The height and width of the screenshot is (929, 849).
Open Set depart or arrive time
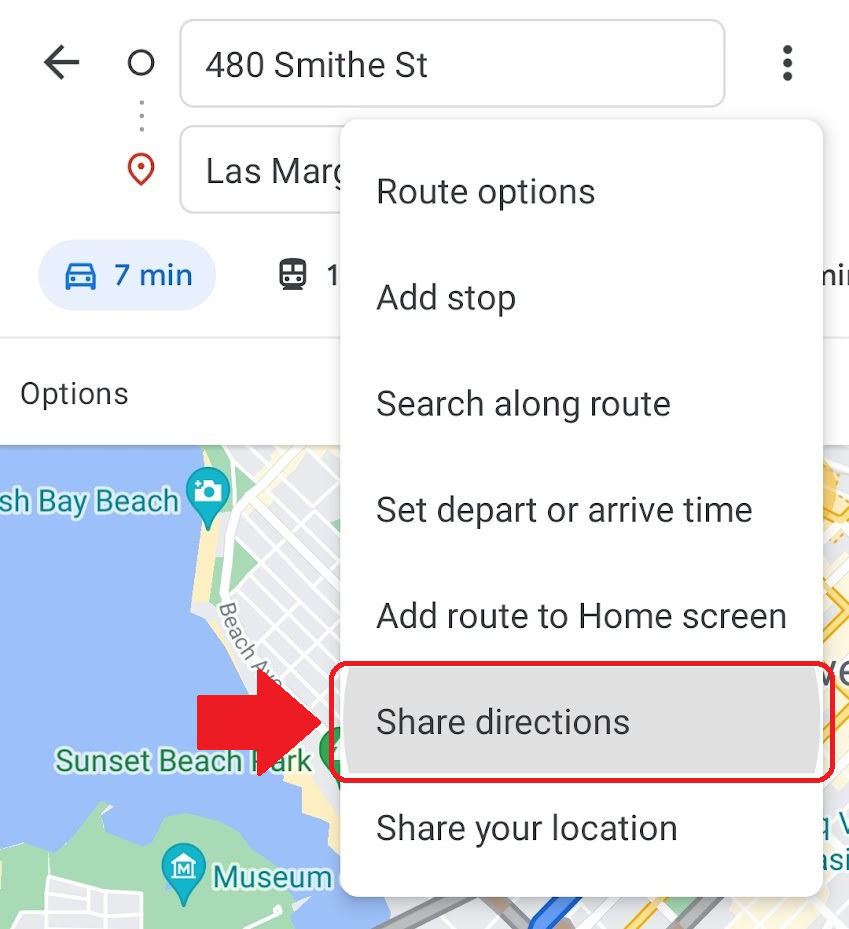coord(563,510)
